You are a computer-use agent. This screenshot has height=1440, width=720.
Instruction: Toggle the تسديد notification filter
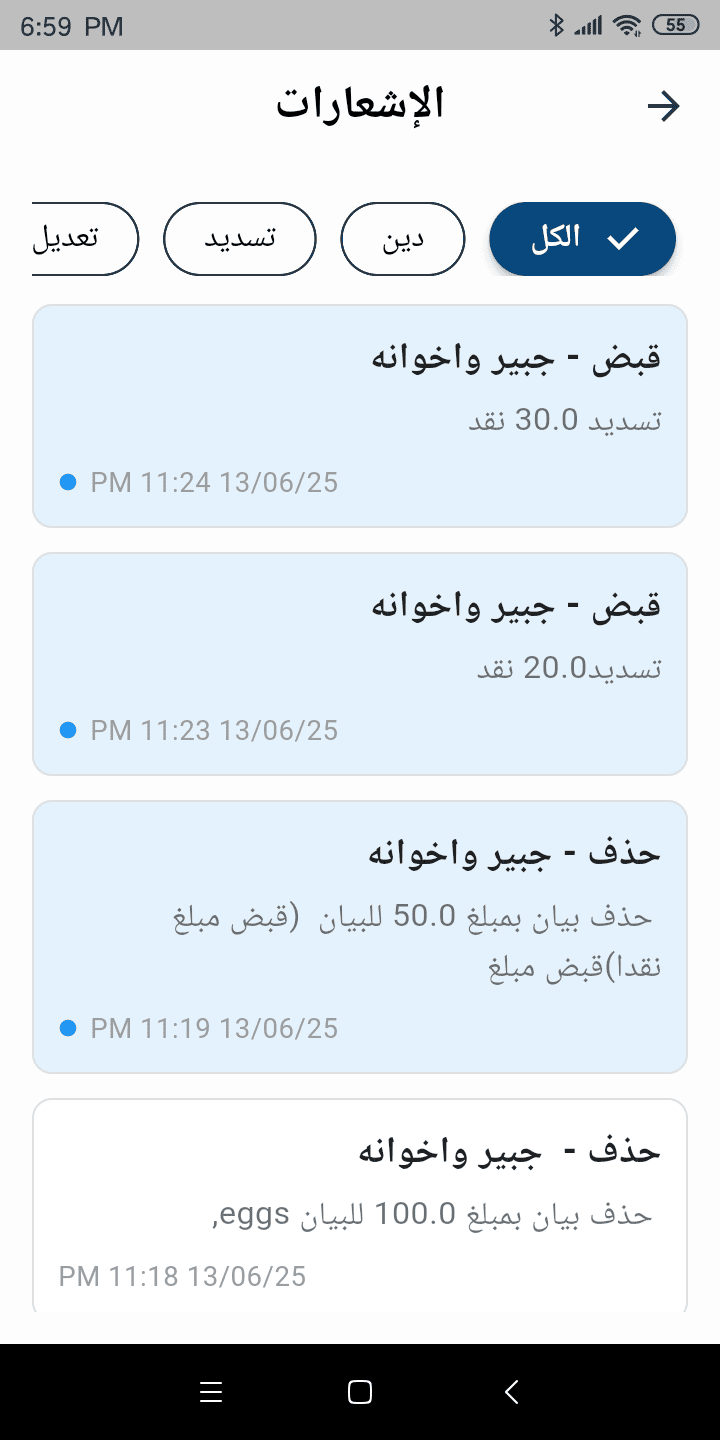(239, 238)
